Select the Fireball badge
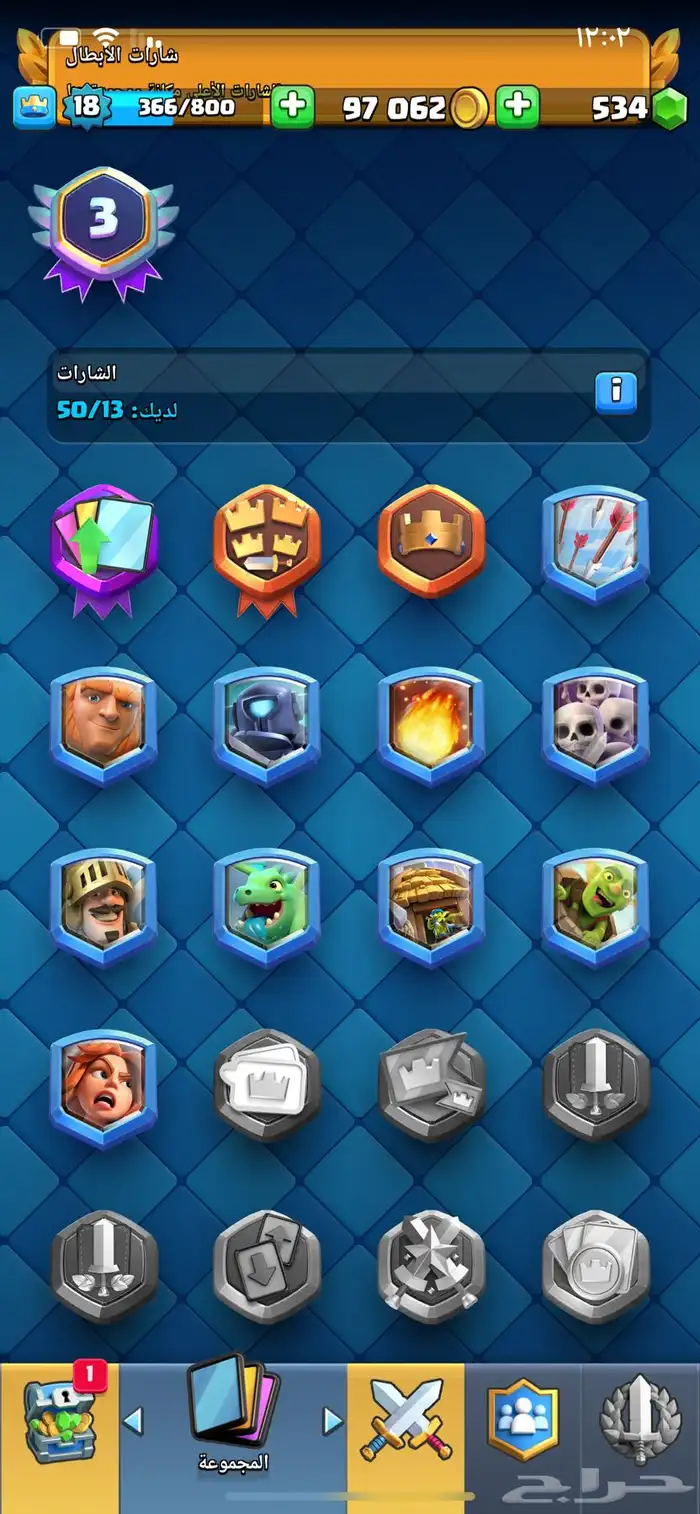This screenshot has width=700, height=1514. [x=431, y=722]
